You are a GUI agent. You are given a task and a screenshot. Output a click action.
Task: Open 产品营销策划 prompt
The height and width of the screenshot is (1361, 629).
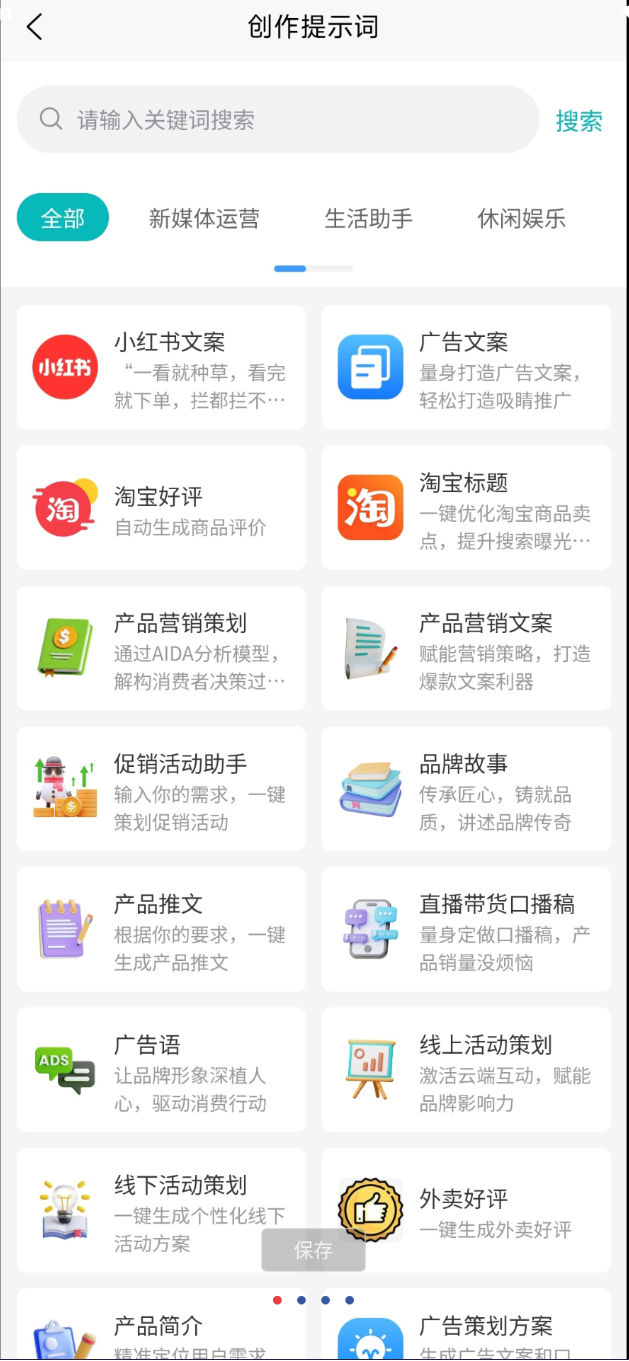click(x=161, y=648)
